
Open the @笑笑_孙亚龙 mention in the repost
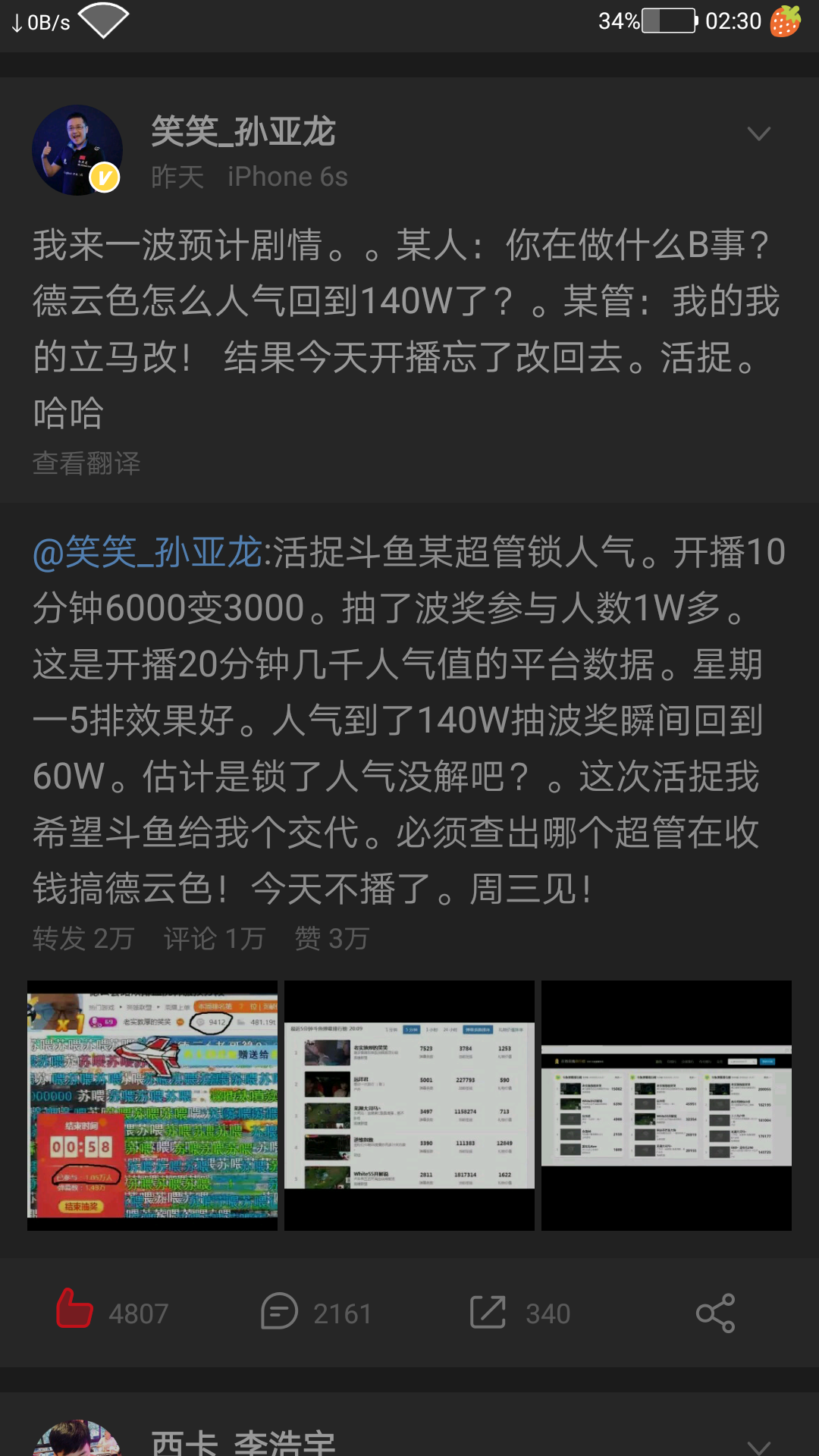[147, 552]
